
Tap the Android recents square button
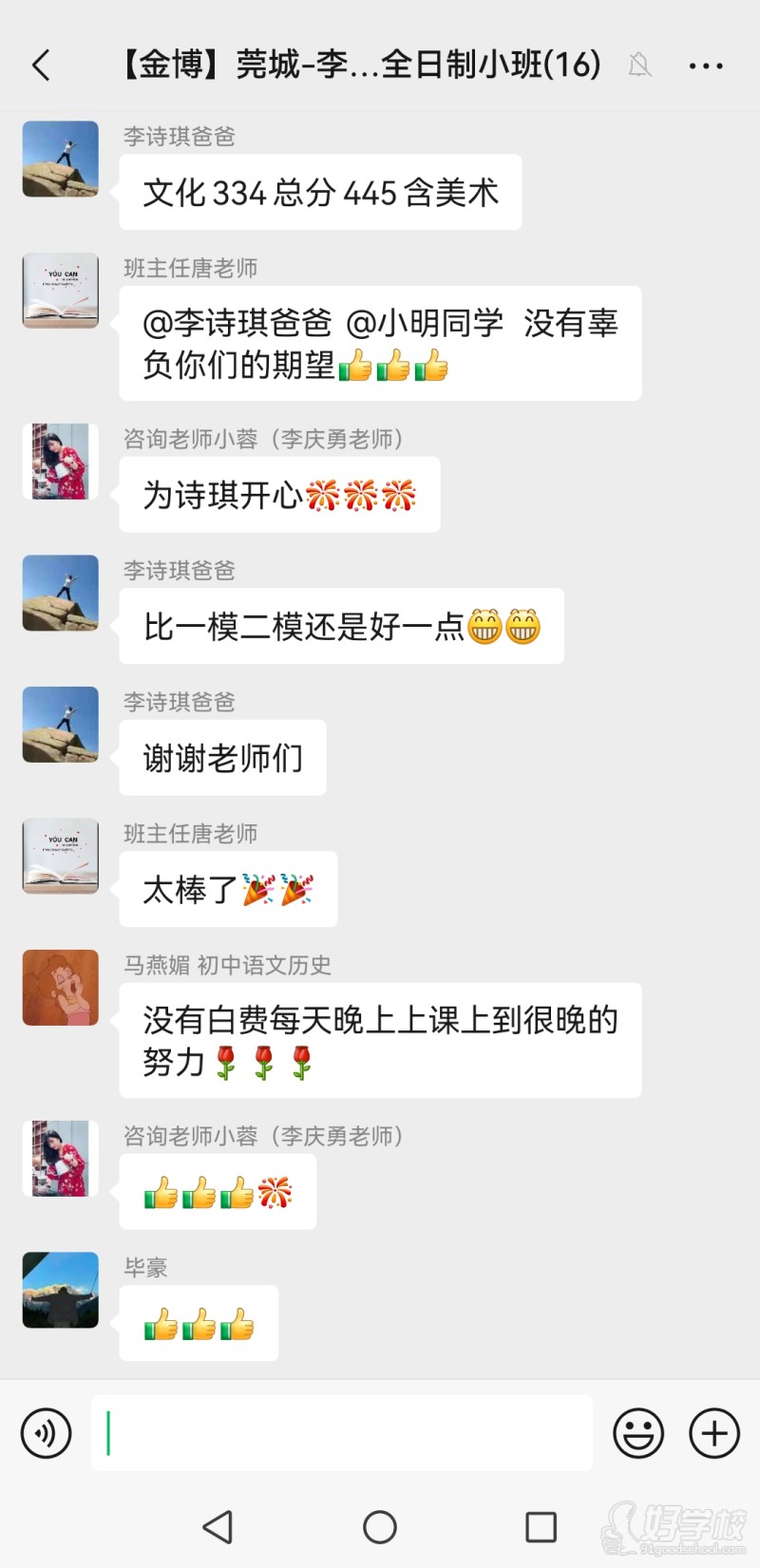pos(540,1526)
